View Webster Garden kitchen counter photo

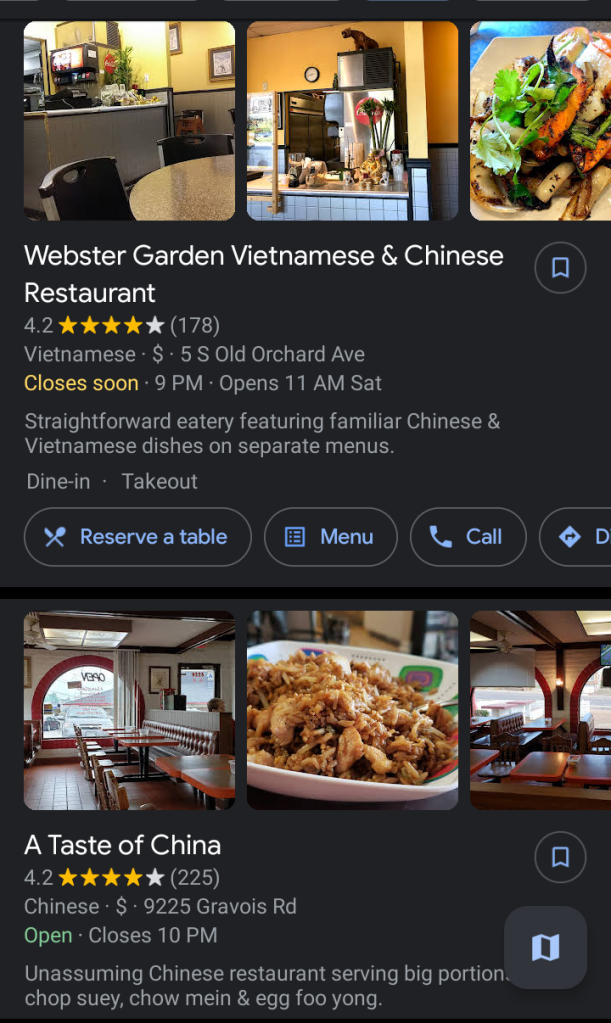pyautogui.click(x=352, y=121)
